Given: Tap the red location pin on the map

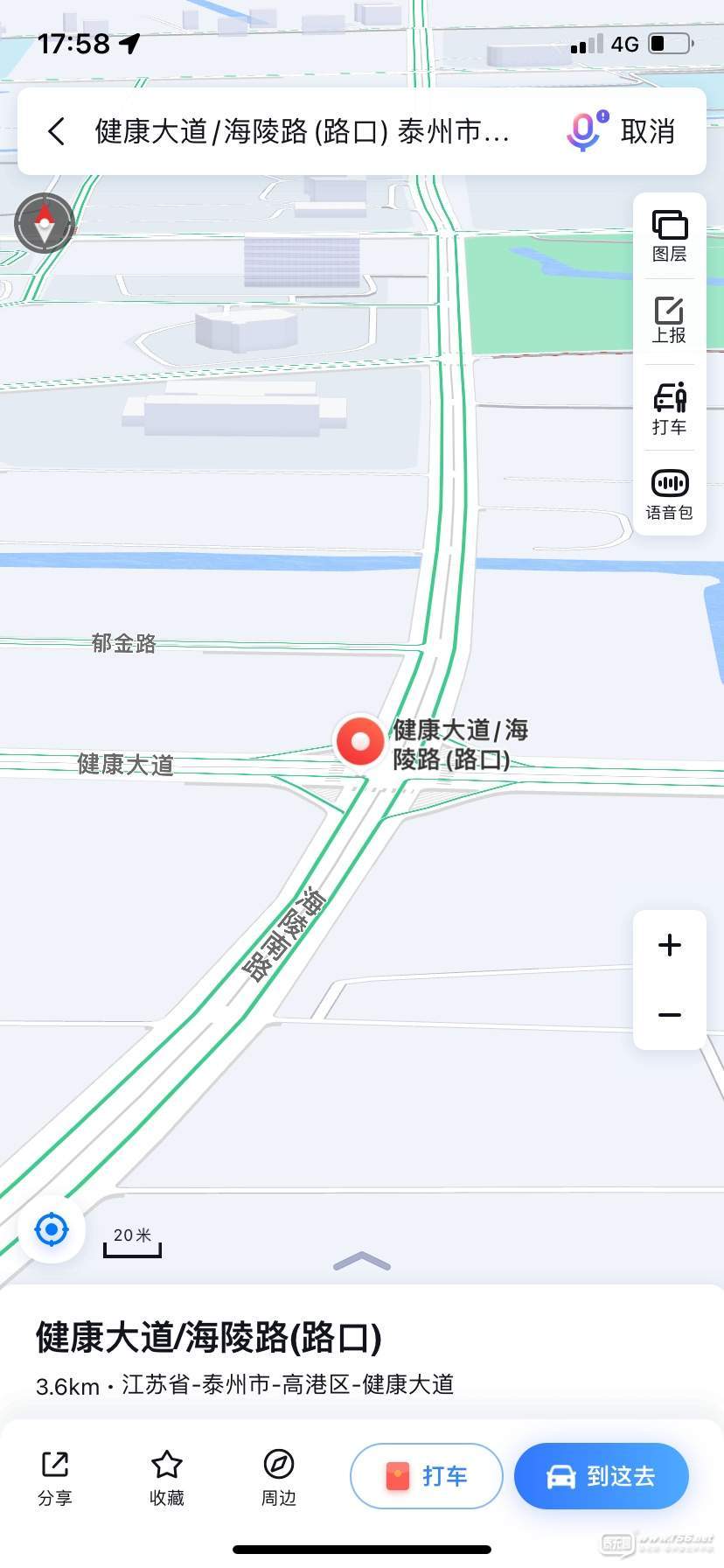Looking at the screenshot, I should pyautogui.click(x=360, y=741).
